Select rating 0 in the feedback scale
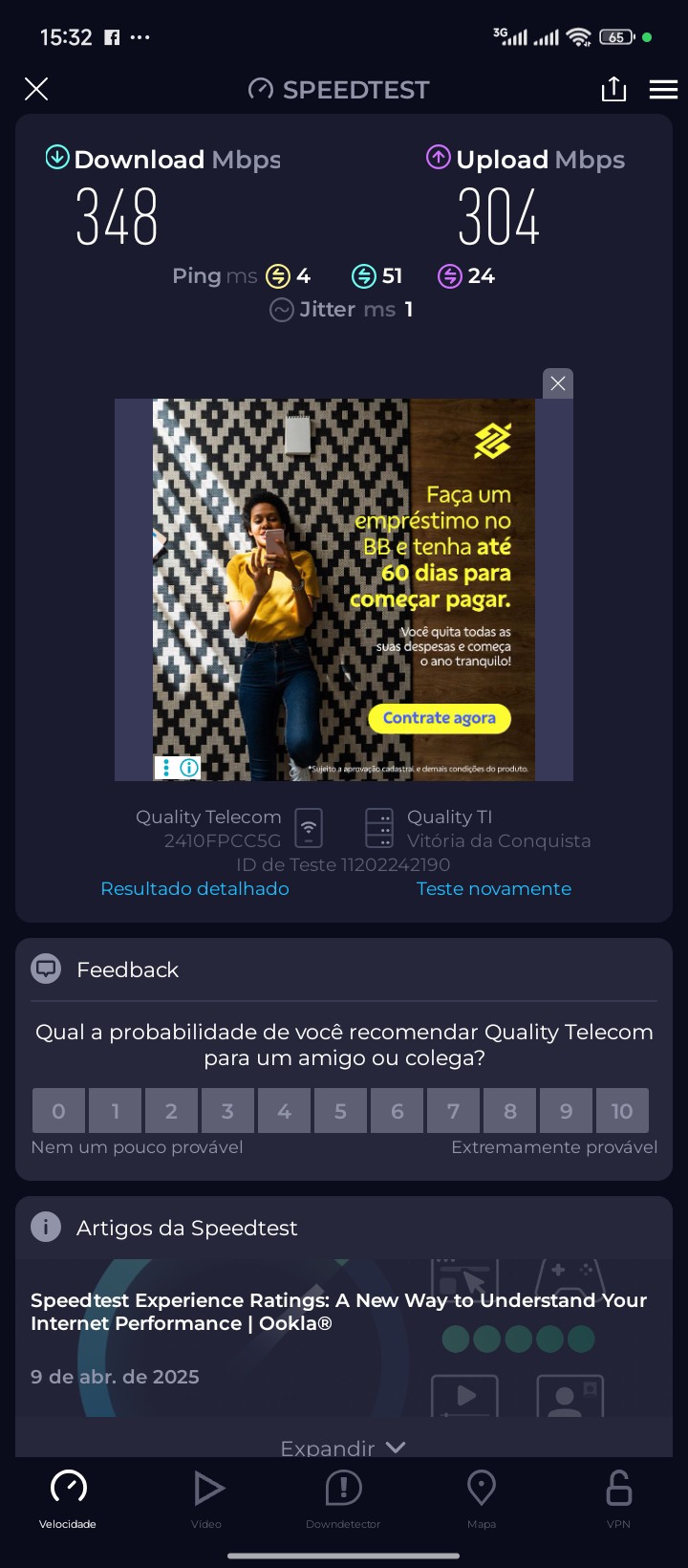 tap(58, 1111)
